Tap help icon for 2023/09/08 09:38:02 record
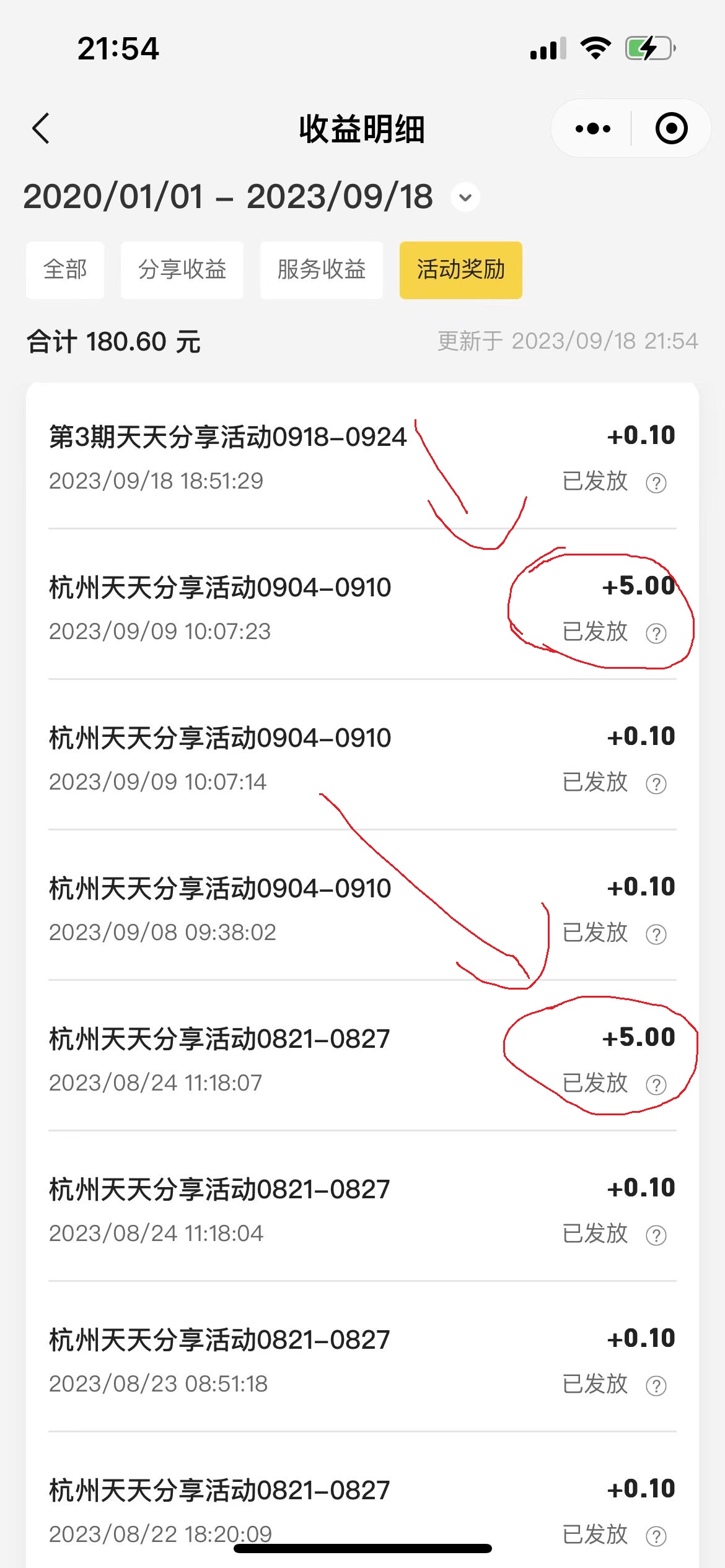Image resolution: width=725 pixels, height=1568 pixels. (x=656, y=934)
